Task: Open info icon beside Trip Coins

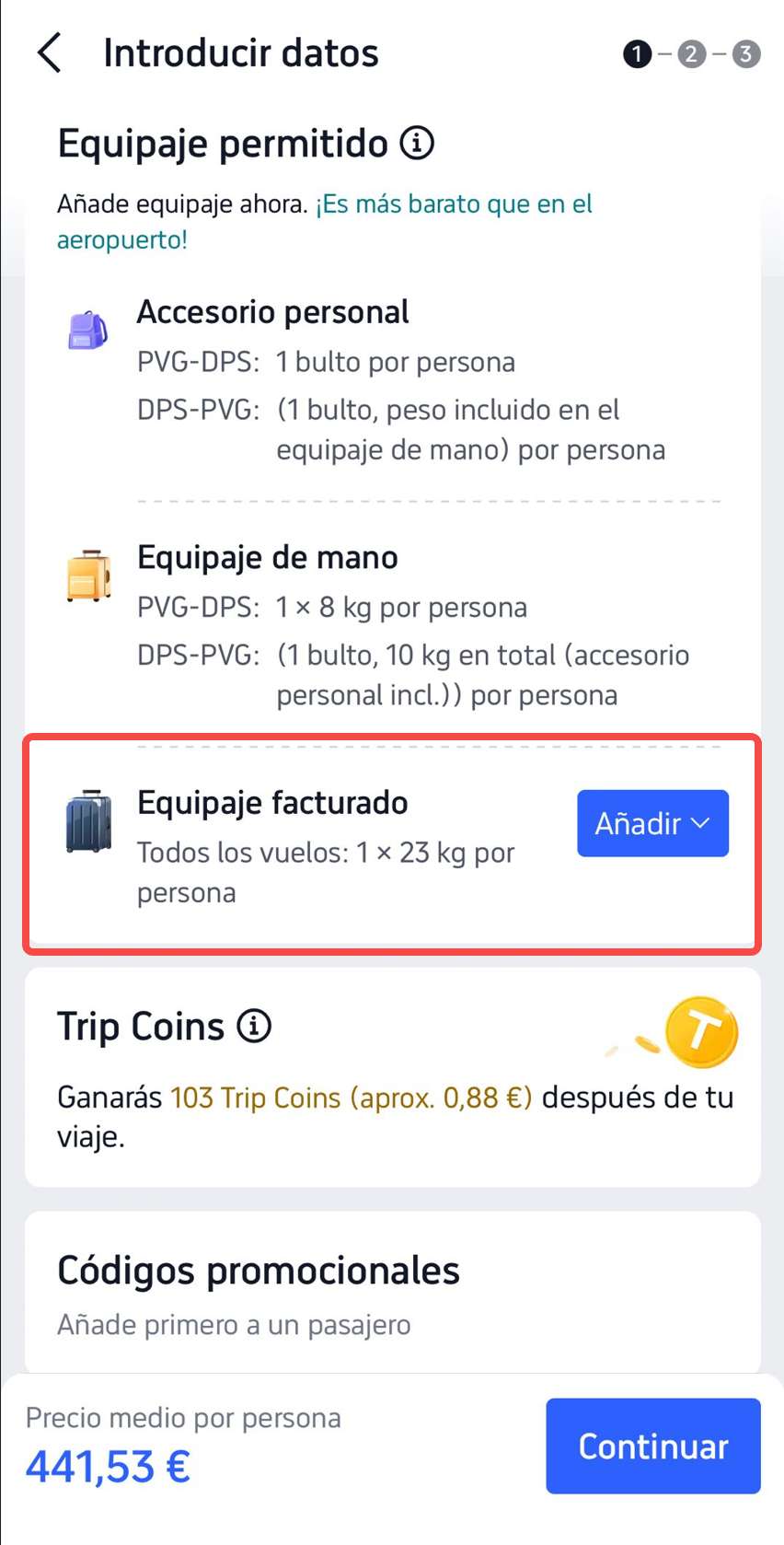Action: tap(254, 1026)
